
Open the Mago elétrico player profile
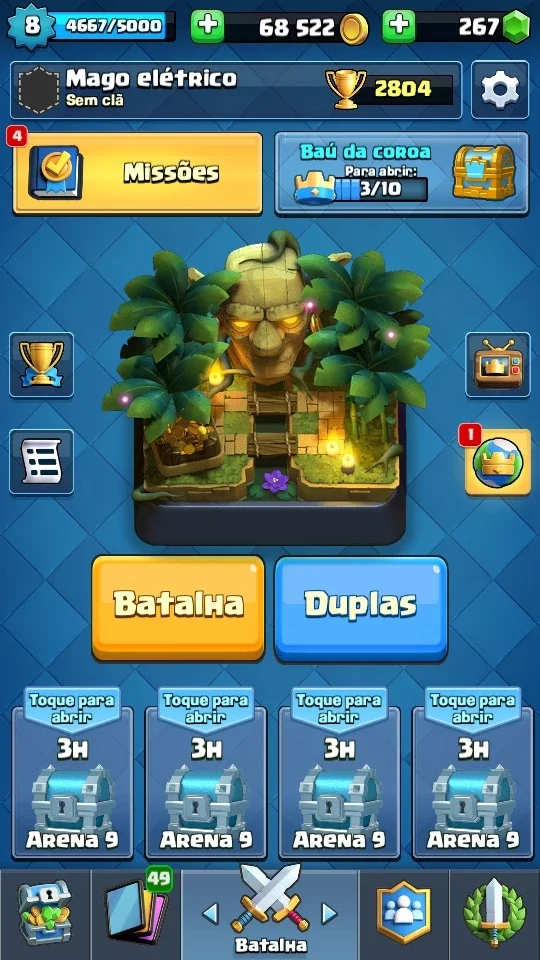(x=236, y=90)
